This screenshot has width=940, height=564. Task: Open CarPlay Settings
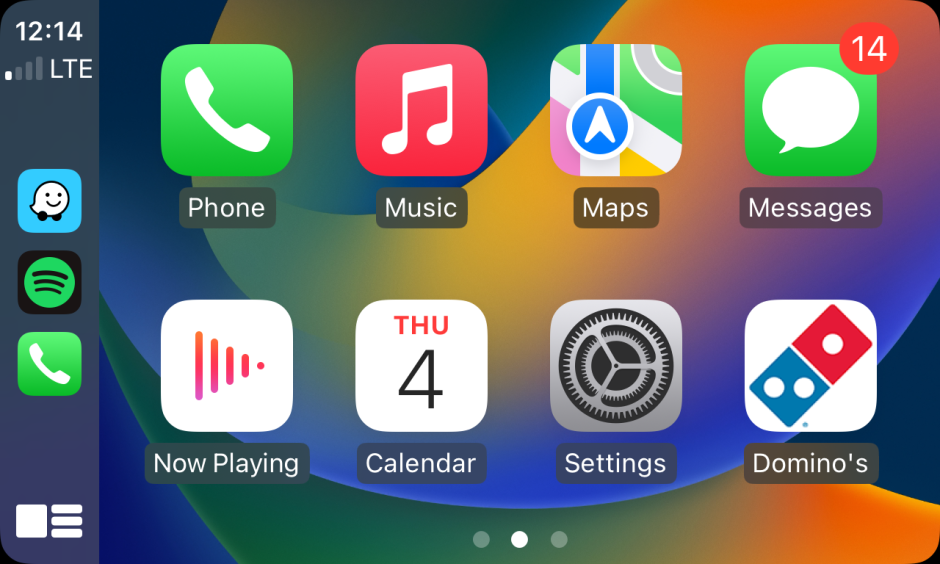(616, 366)
